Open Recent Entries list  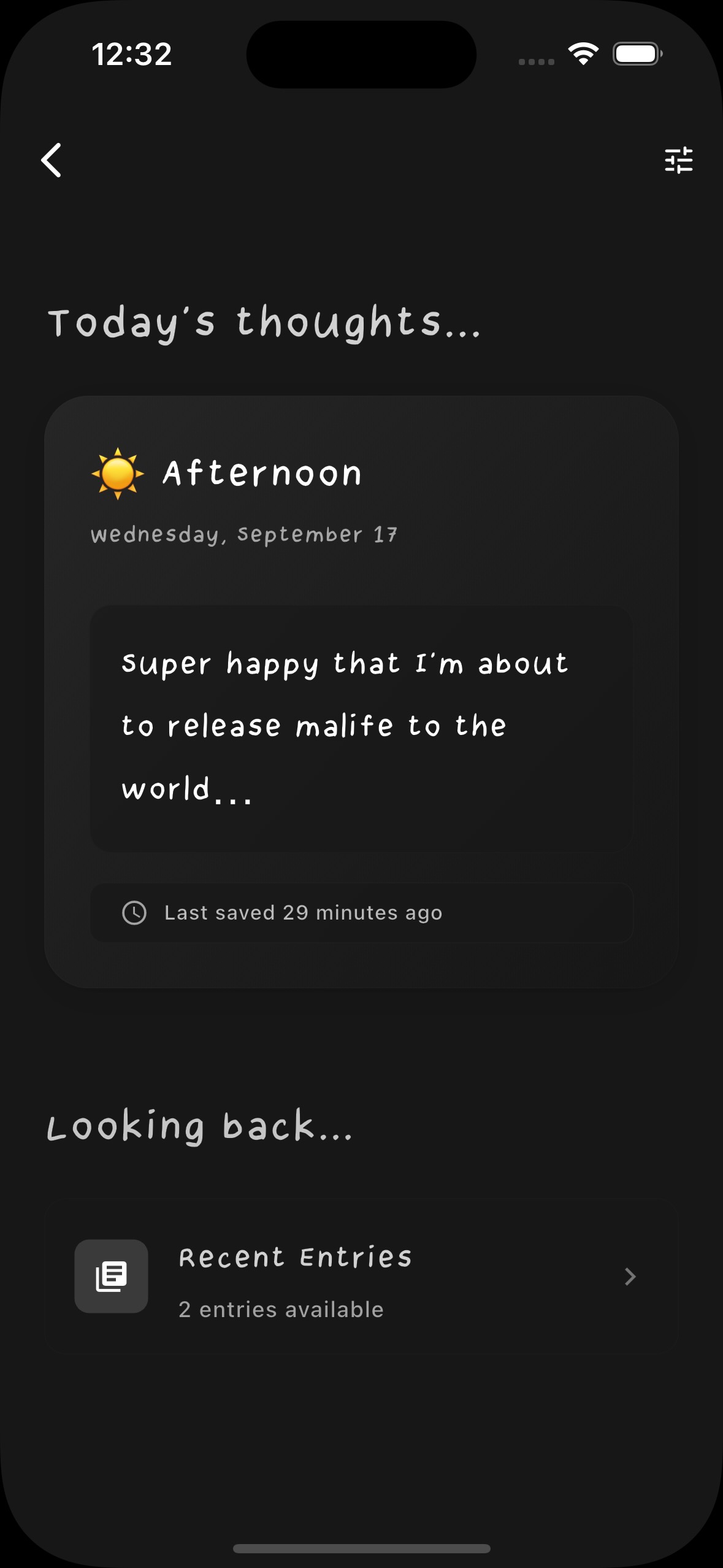click(x=361, y=1276)
